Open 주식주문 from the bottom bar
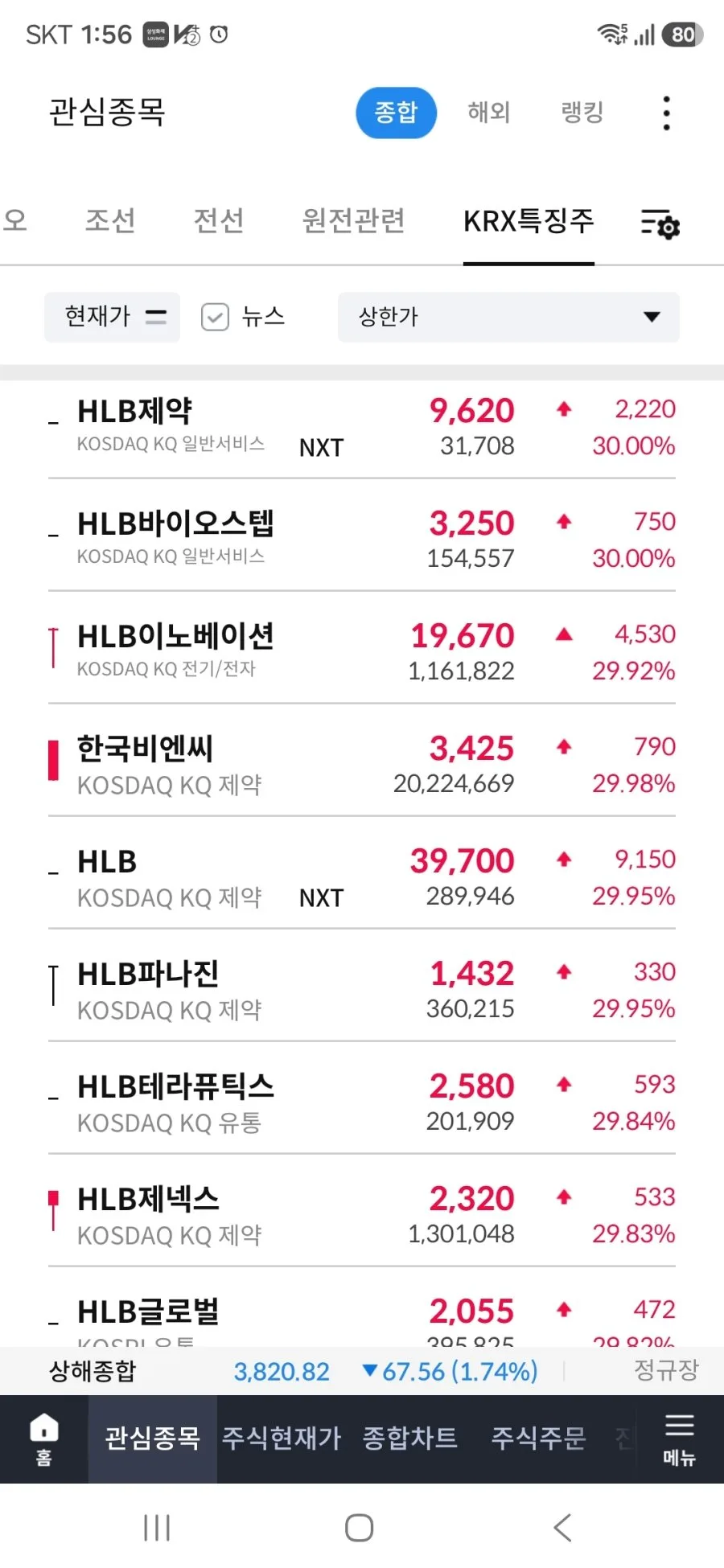 click(539, 1438)
